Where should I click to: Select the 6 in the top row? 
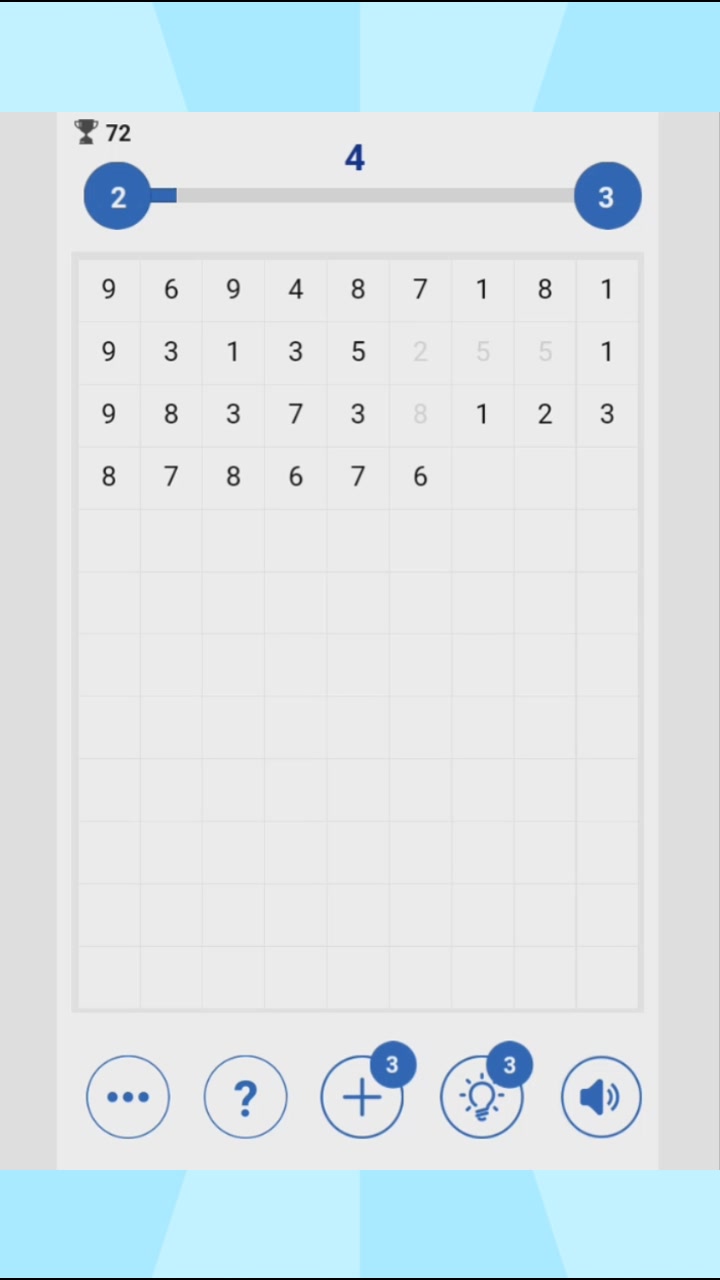171,290
